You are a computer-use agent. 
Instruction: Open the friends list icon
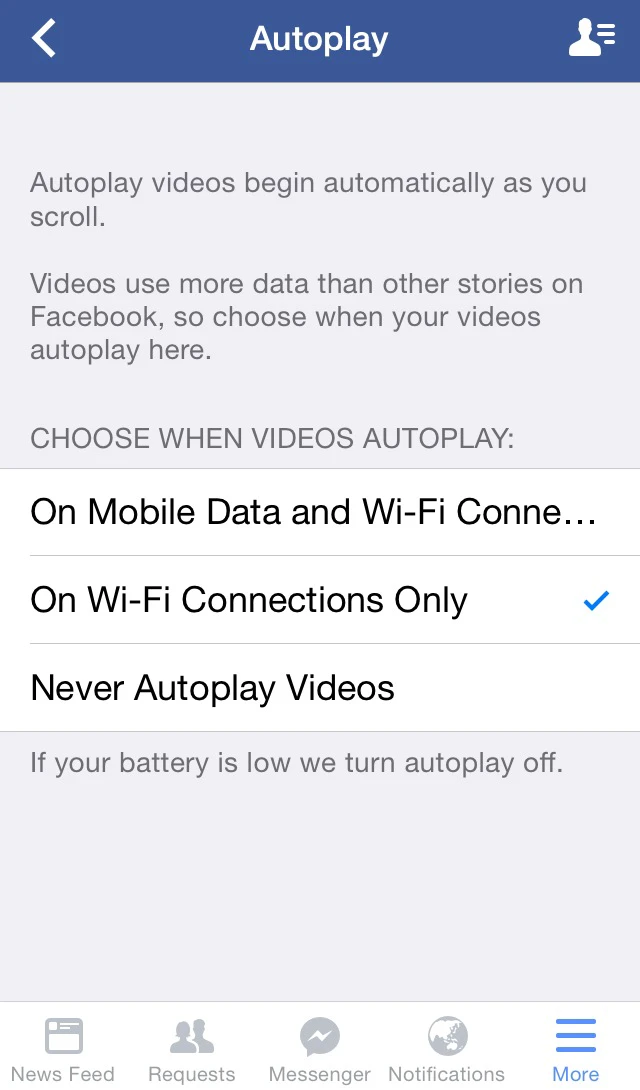pyautogui.click(x=591, y=38)
